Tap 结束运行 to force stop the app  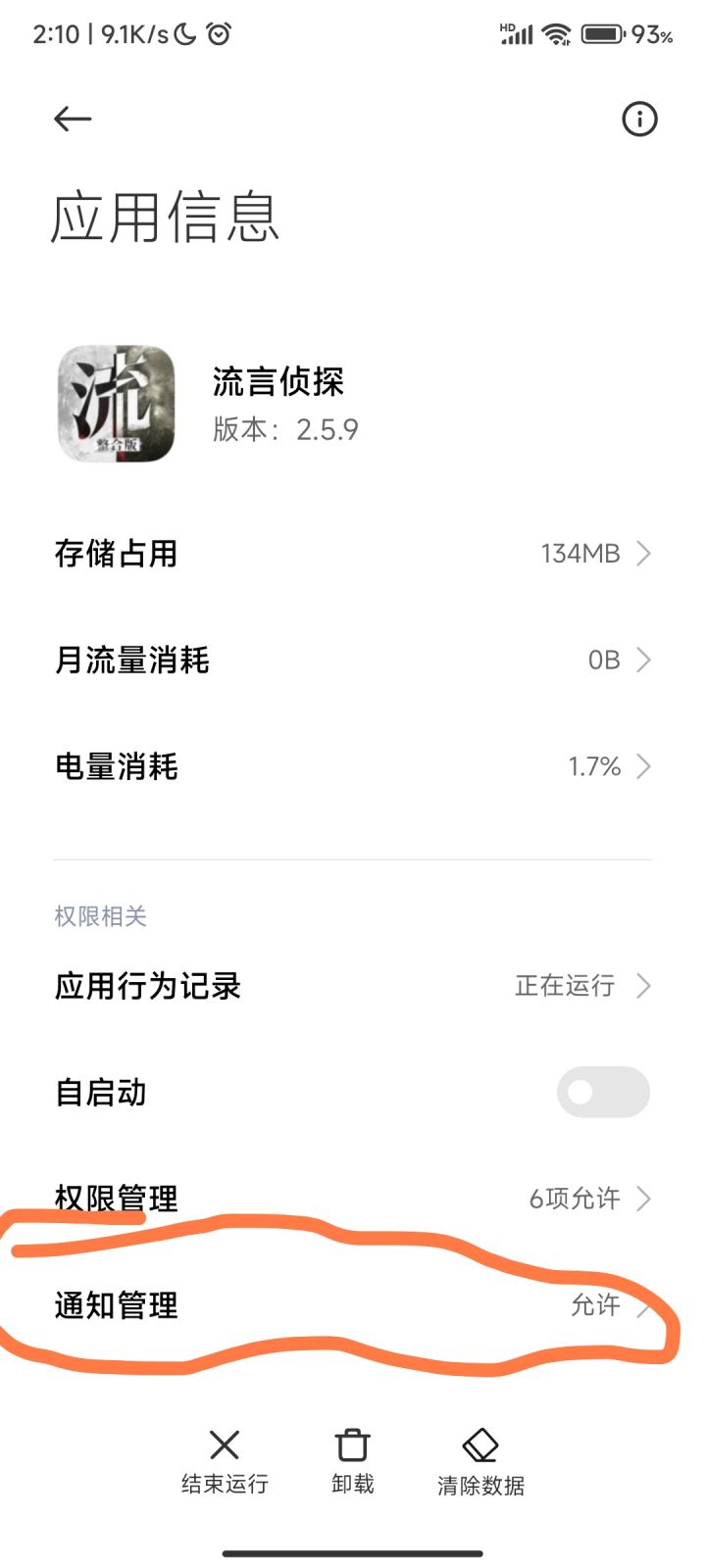pos(225,1460)
